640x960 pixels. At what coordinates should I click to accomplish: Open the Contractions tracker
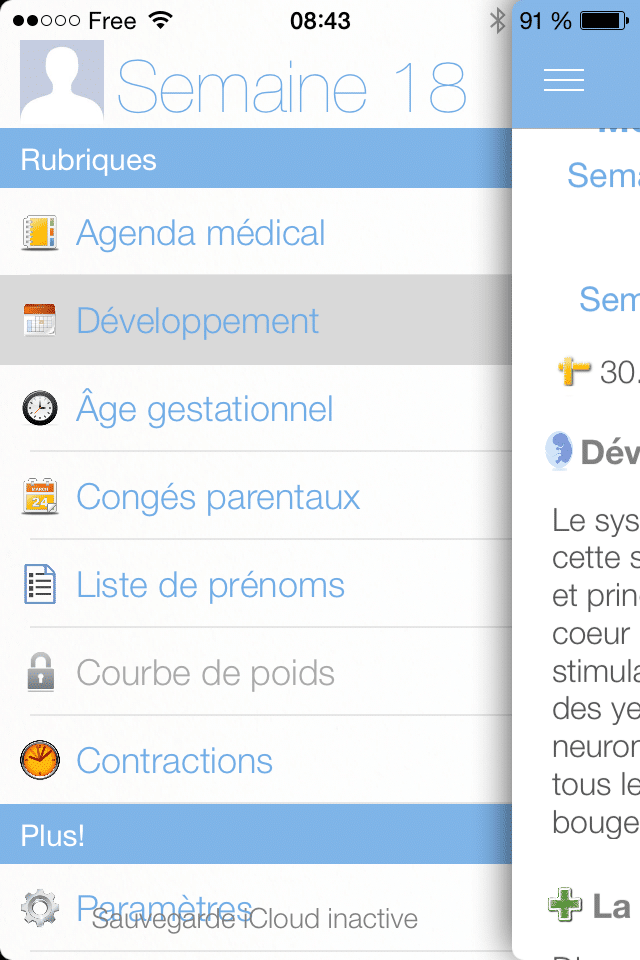(174, 762)
